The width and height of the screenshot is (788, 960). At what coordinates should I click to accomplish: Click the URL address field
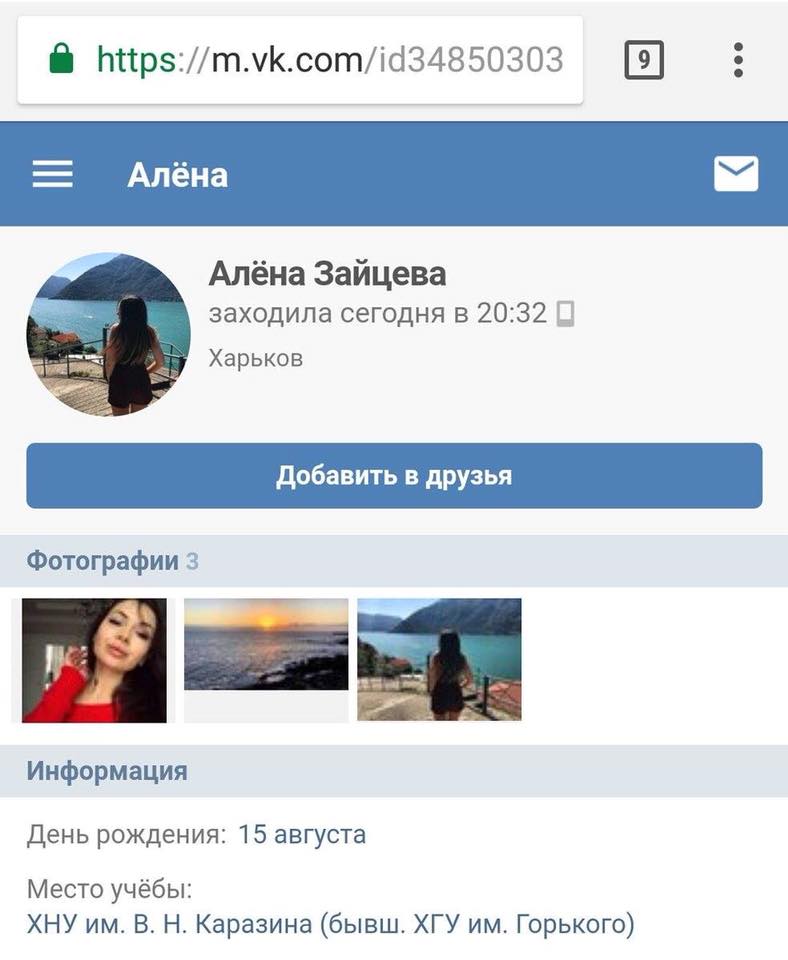[330, 57]
